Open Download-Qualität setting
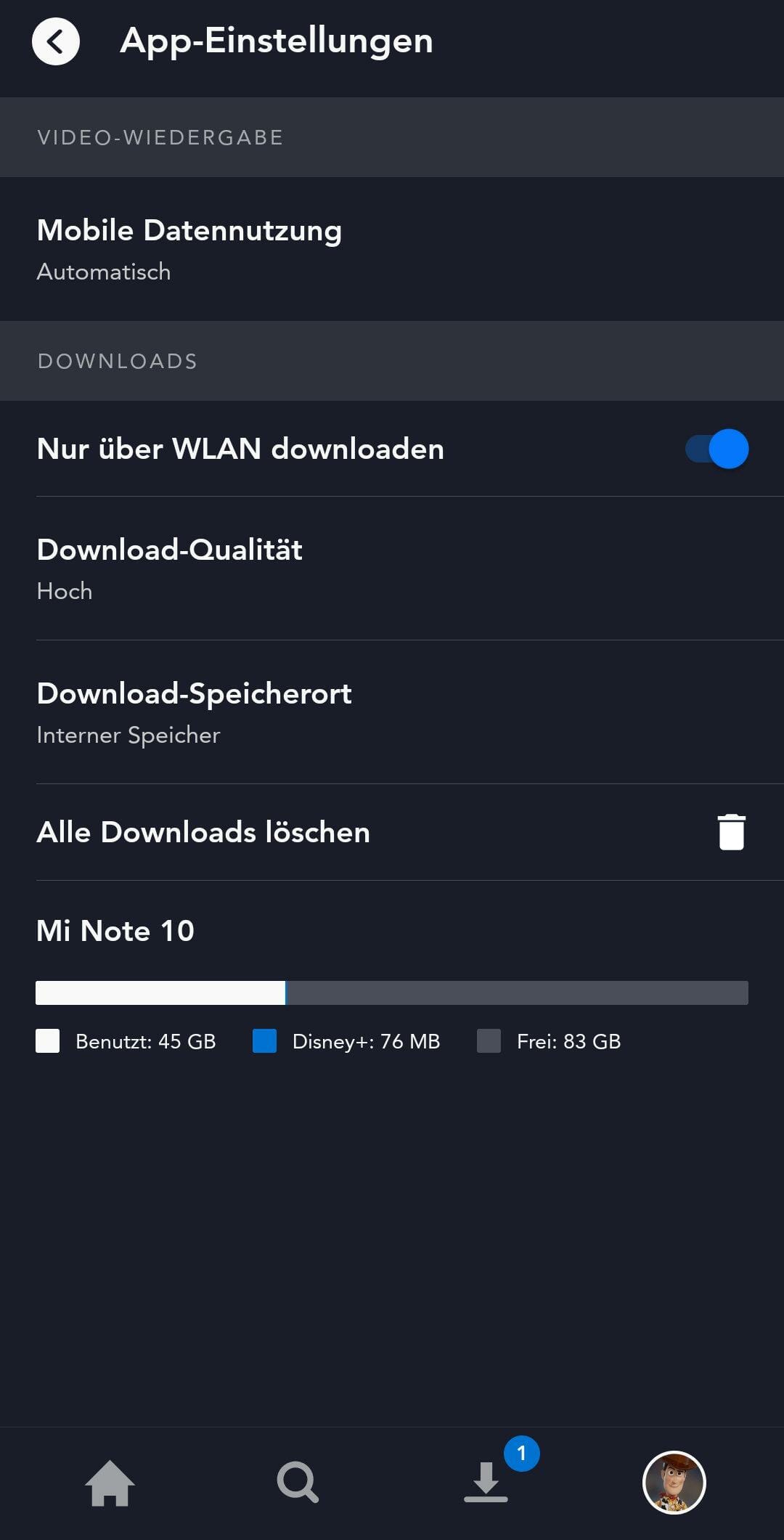784x1540 pixels. (392, 569)
